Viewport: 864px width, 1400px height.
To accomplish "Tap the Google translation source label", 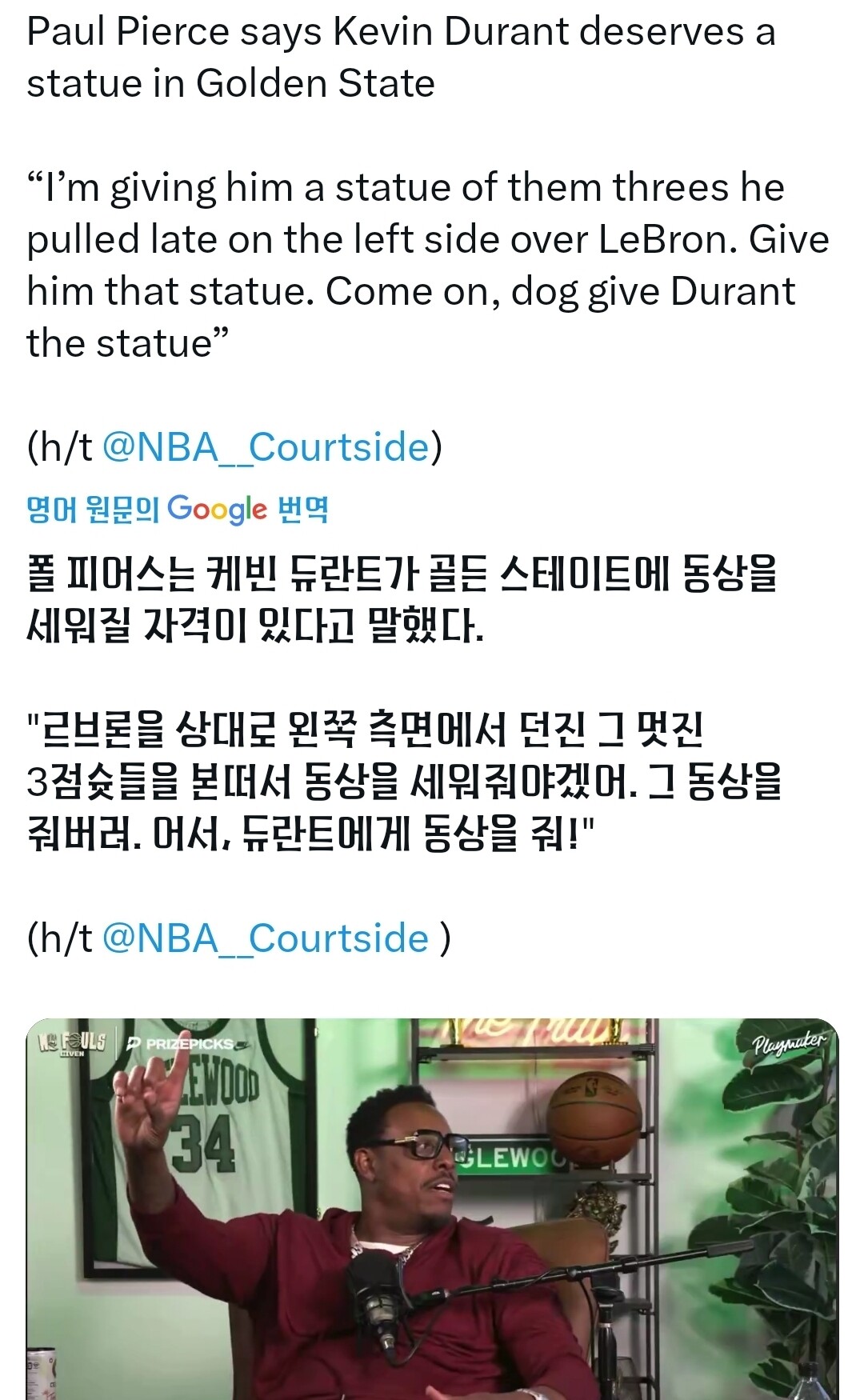I will pos(178,509).
